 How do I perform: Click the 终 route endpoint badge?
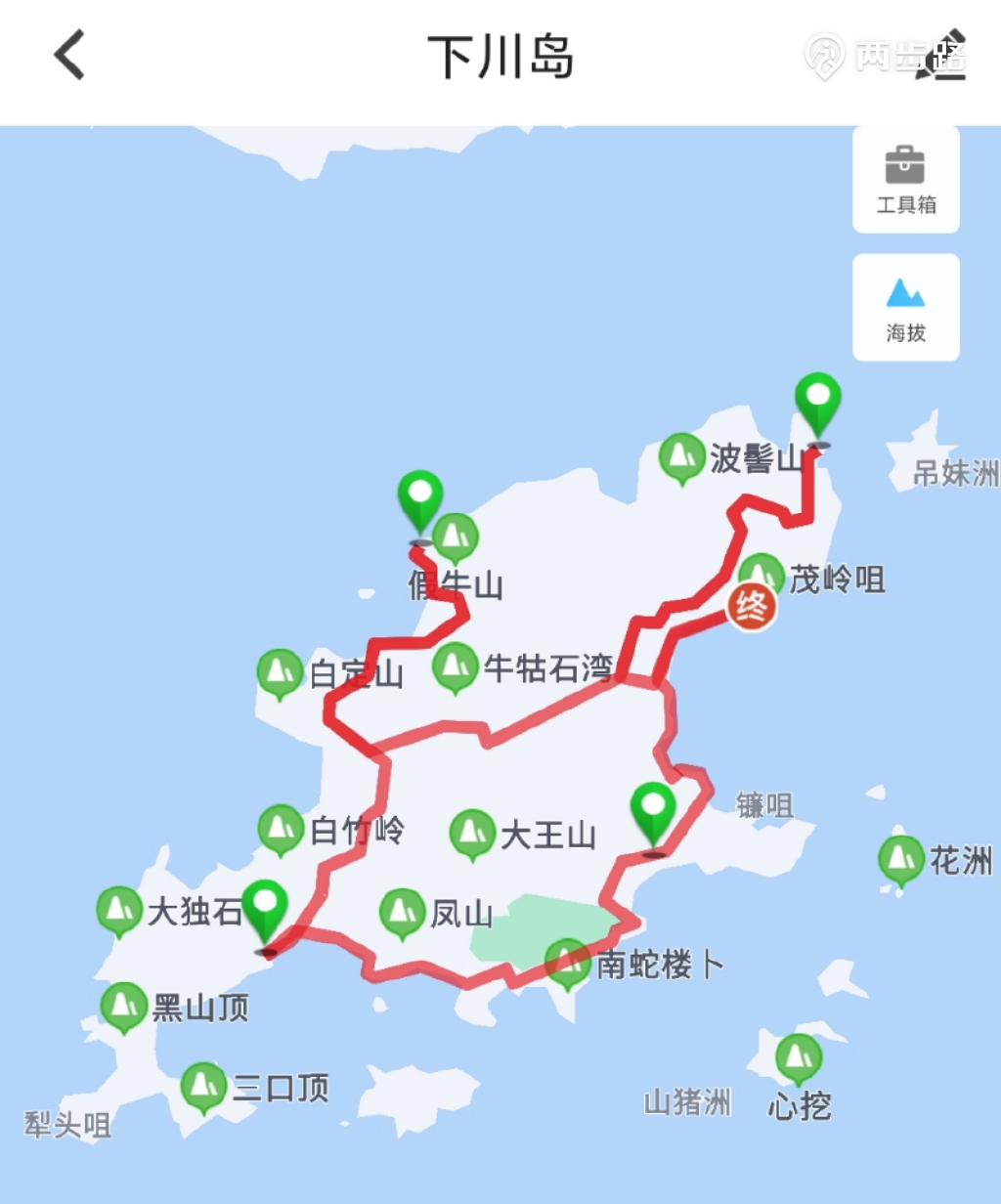752,607
